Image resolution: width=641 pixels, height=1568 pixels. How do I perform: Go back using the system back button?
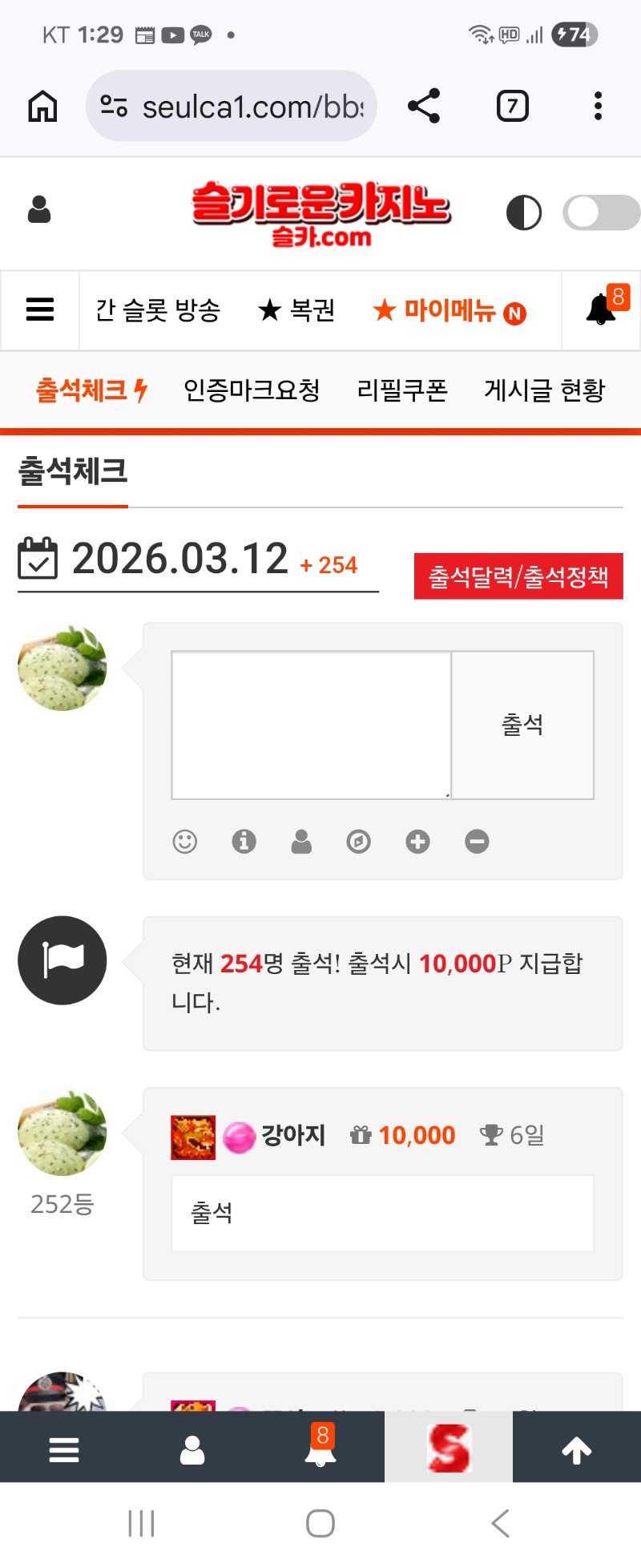pyautogui.click(x=500, y=1523)
